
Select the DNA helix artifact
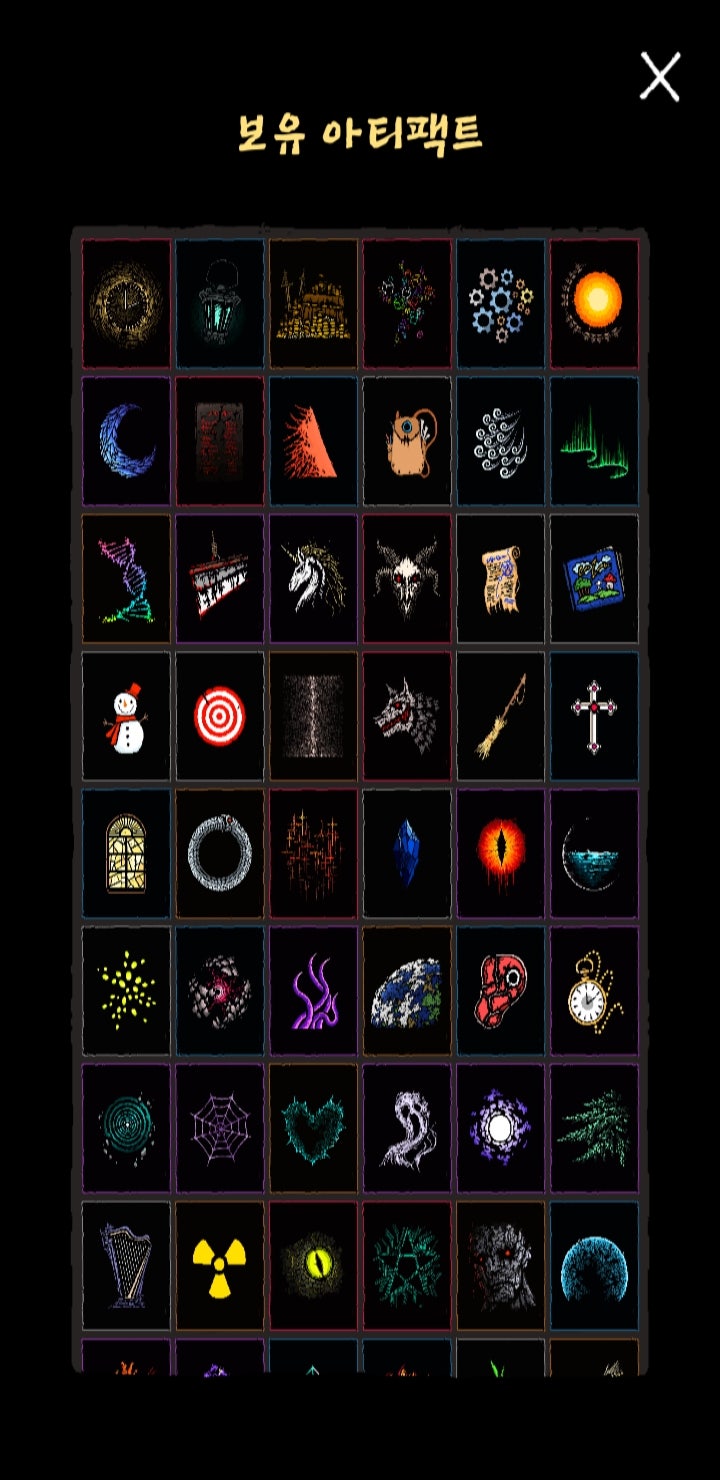tap(126, 578)
